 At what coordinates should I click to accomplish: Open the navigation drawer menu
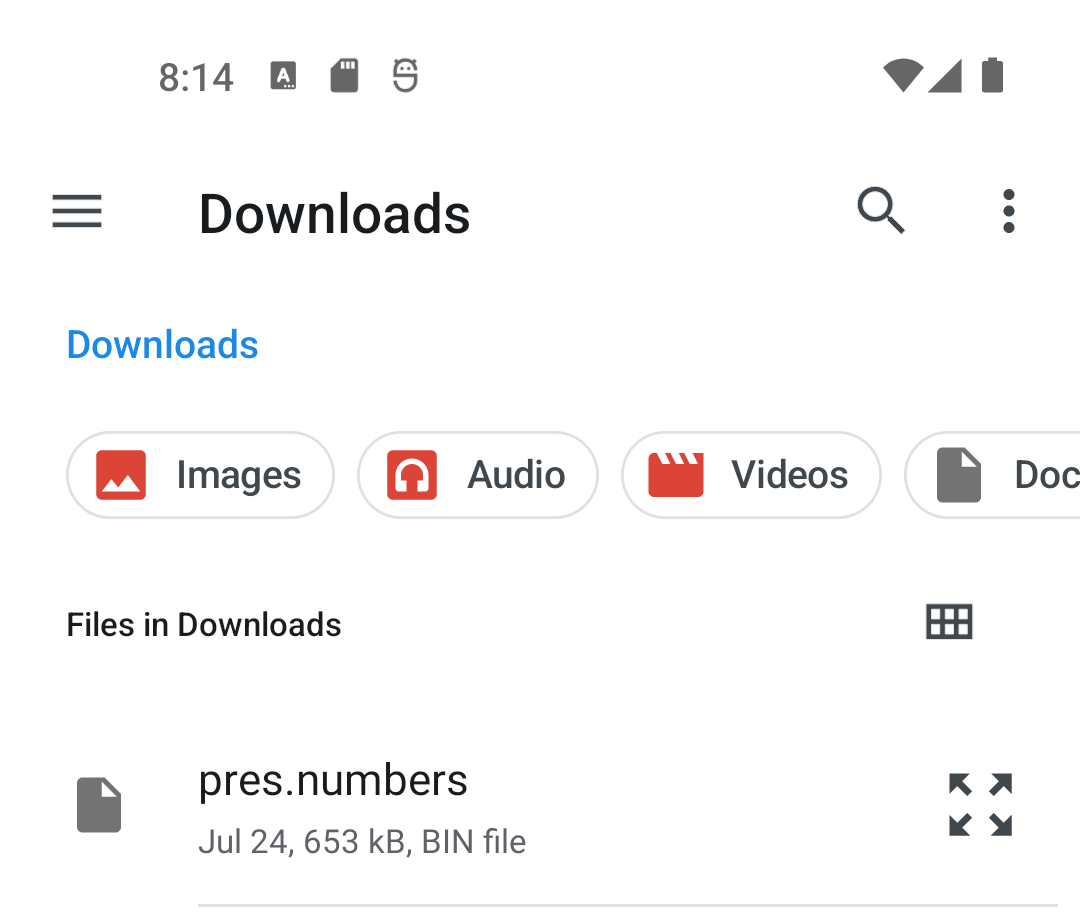[x=77, y=212]
